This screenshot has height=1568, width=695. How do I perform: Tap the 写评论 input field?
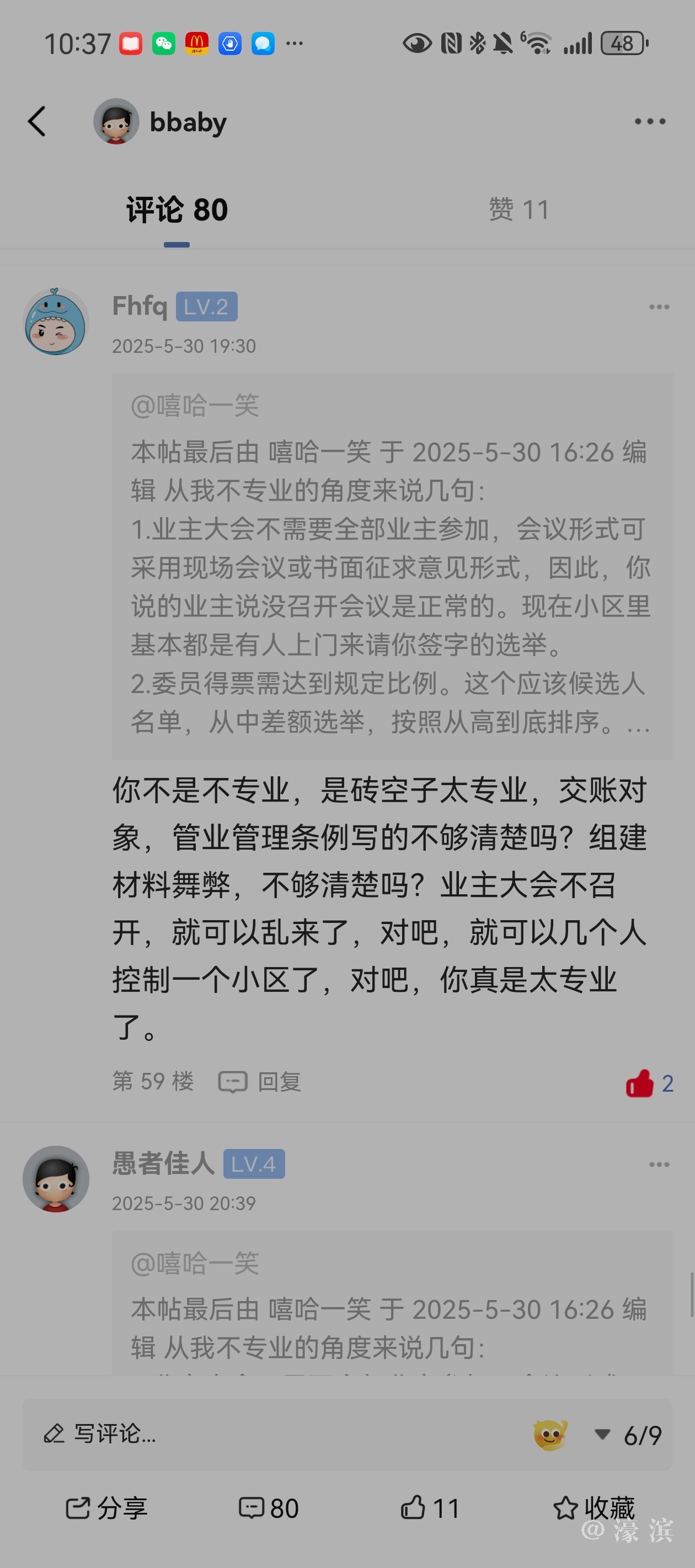(x=244, y=1433)
